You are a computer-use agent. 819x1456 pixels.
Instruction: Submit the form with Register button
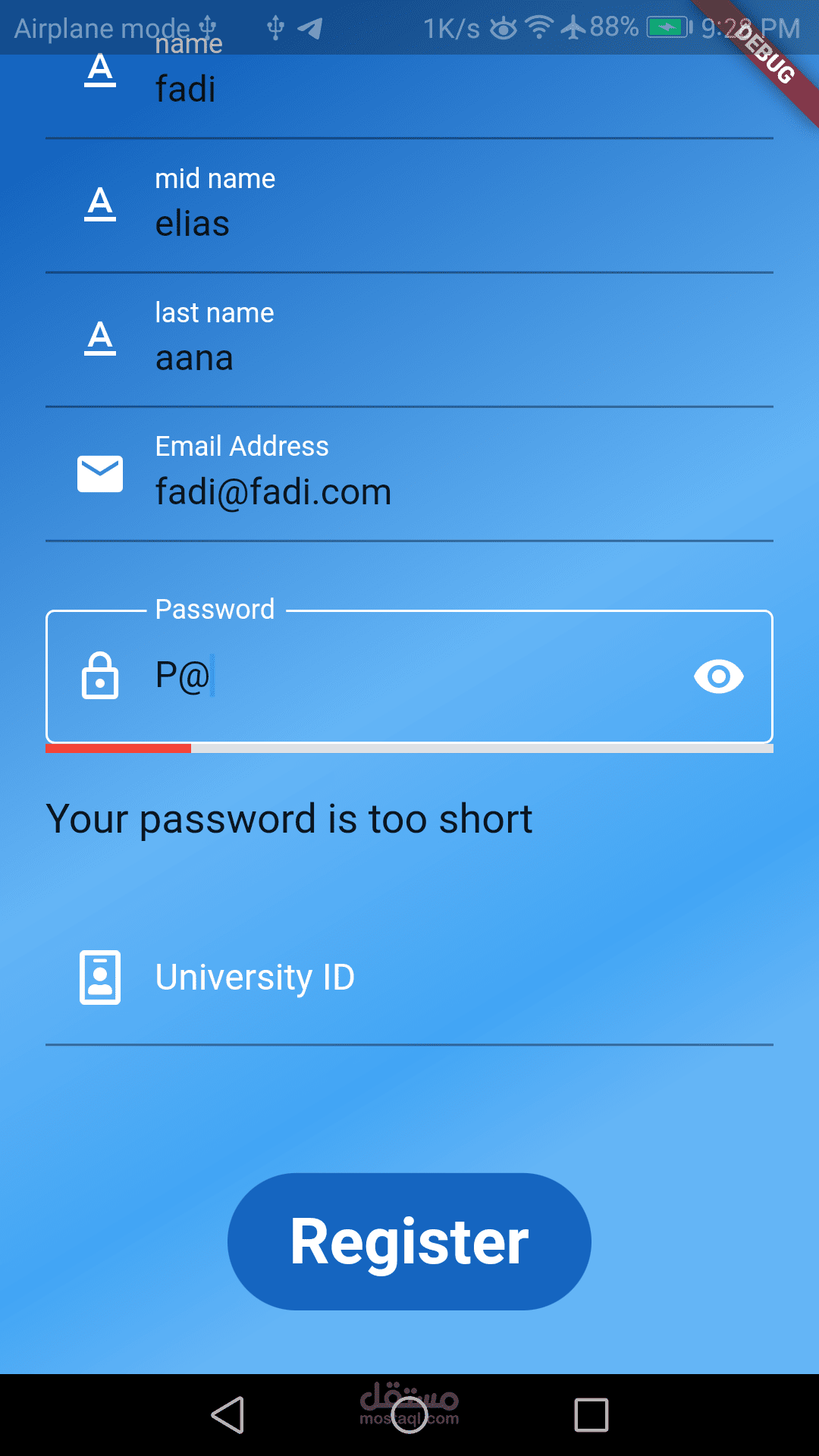pyautogui.click(x=409, y=1241)
